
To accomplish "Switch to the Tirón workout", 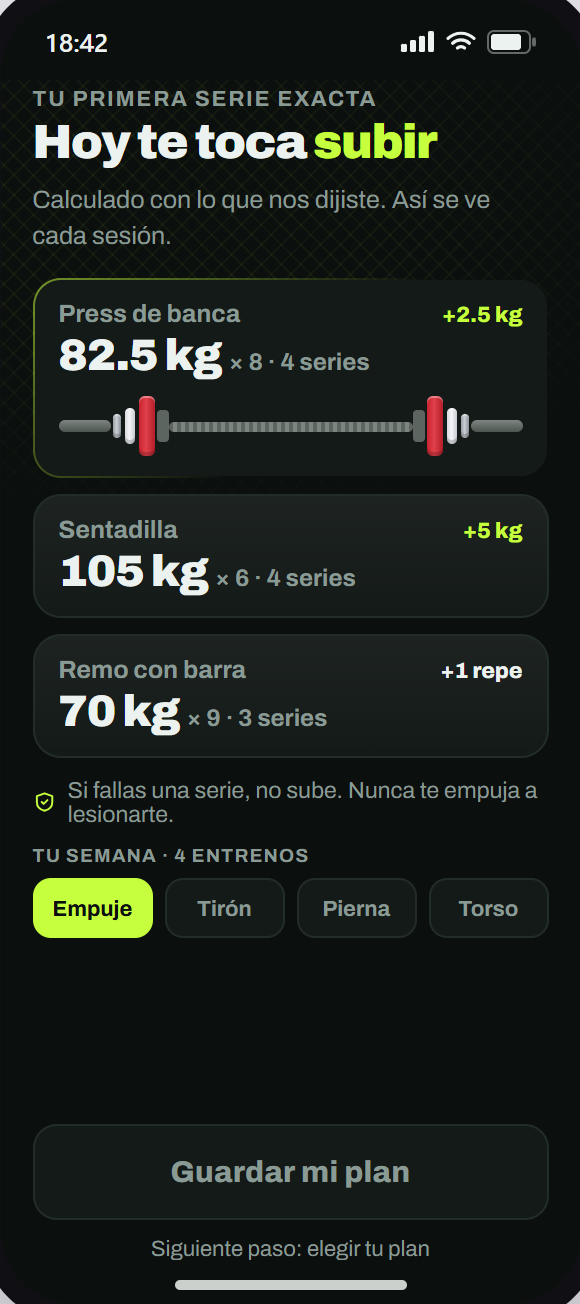I will click(x=225, y=908).
